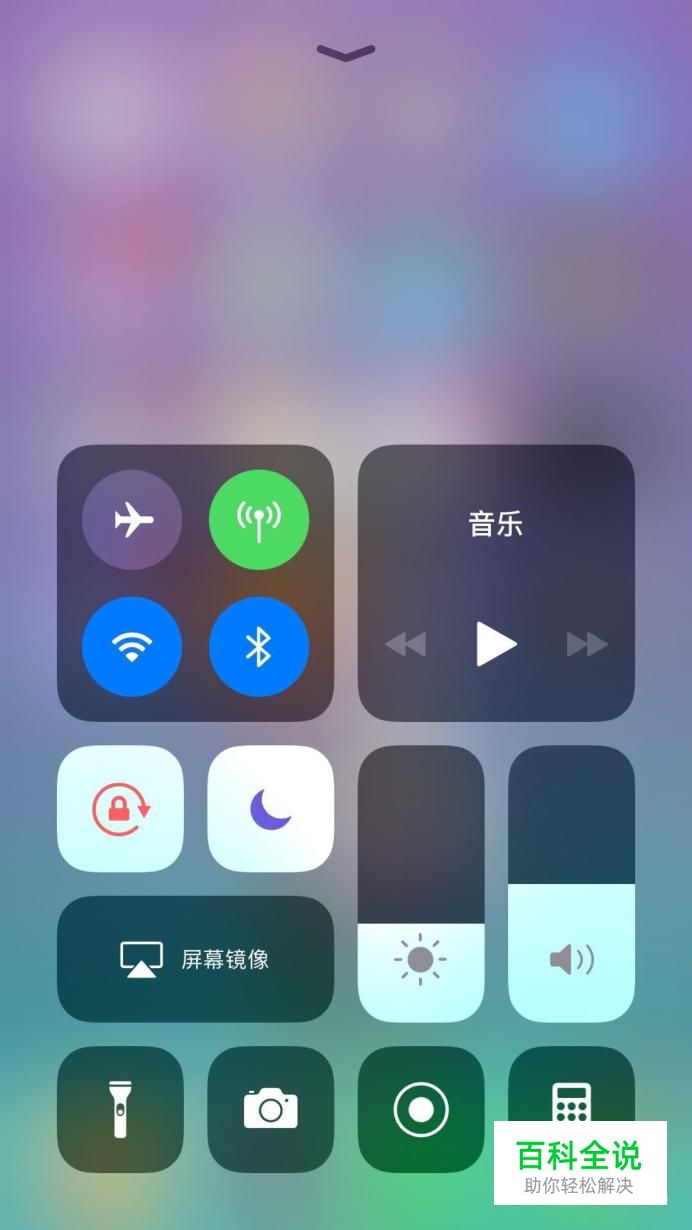Skip to the next track
692x1230 pixels.
click(587, 644)
